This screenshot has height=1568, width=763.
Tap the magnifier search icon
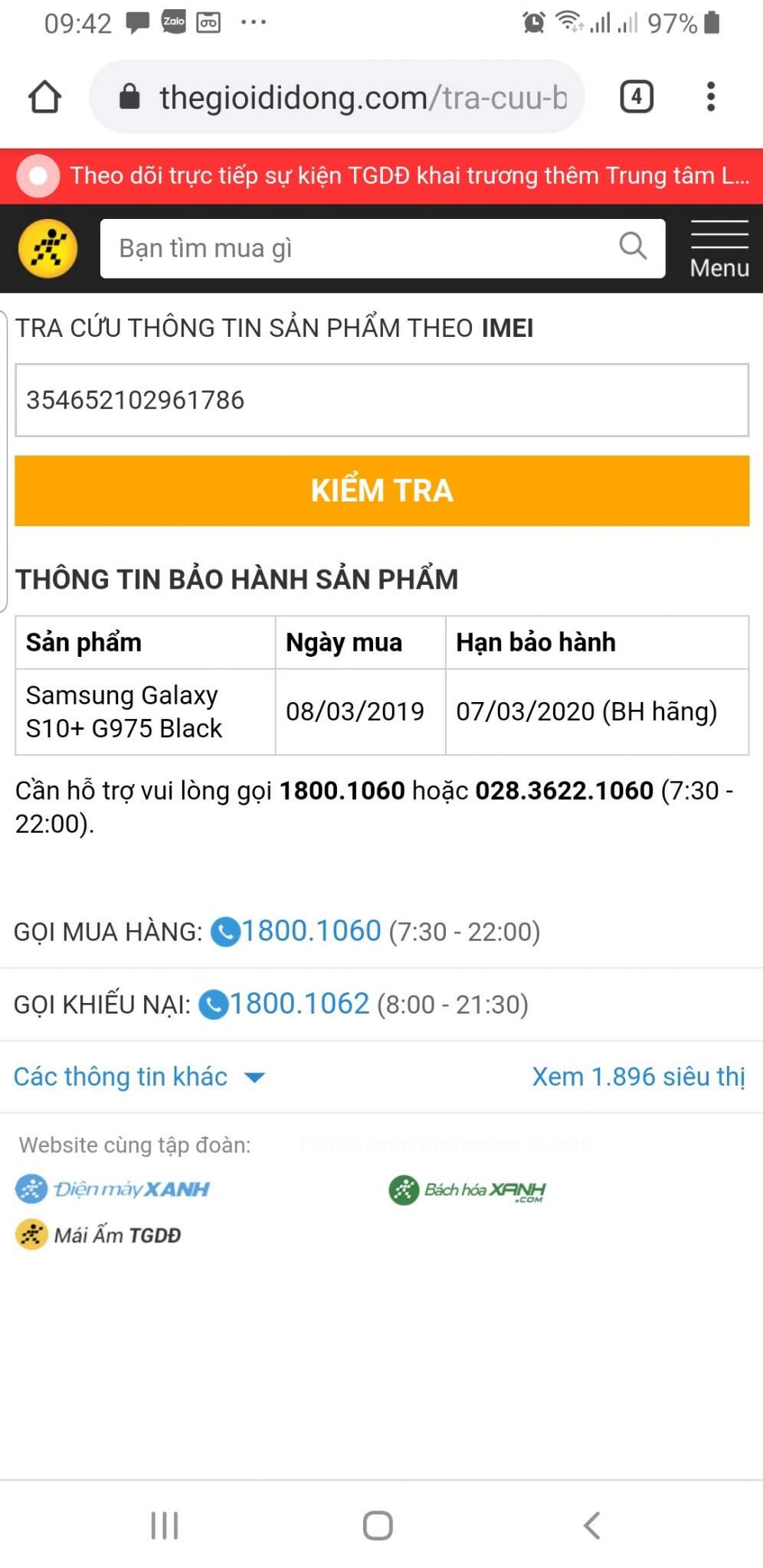[x=633, y=247]
